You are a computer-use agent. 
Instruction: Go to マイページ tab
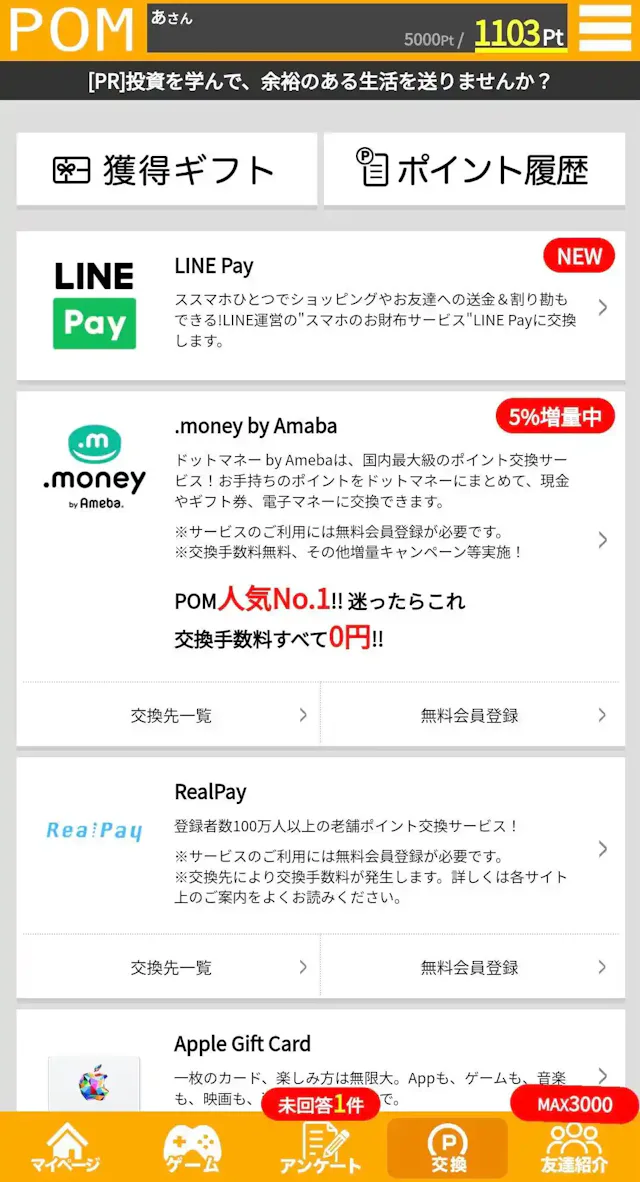(65, 1148)
